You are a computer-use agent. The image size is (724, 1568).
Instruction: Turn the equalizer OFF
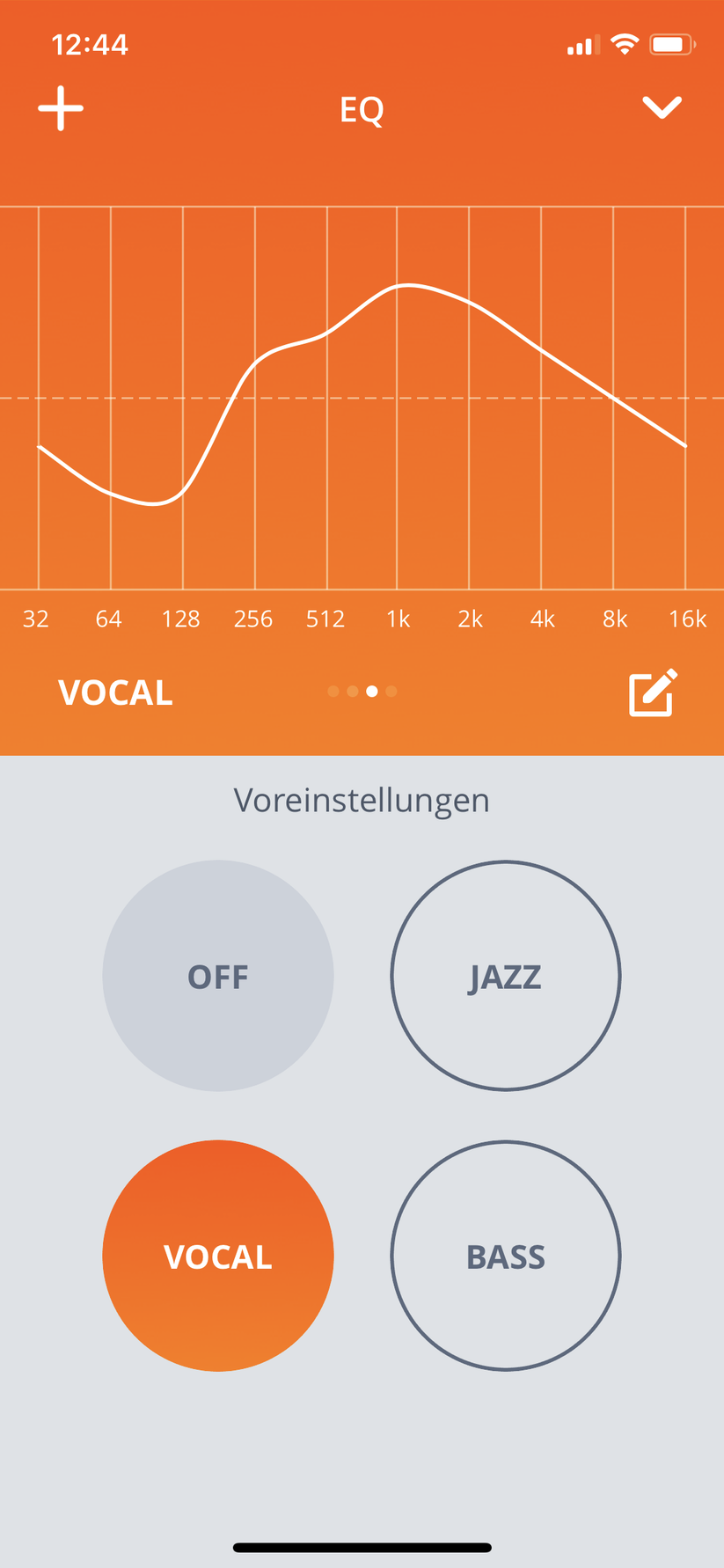[218, 976]
